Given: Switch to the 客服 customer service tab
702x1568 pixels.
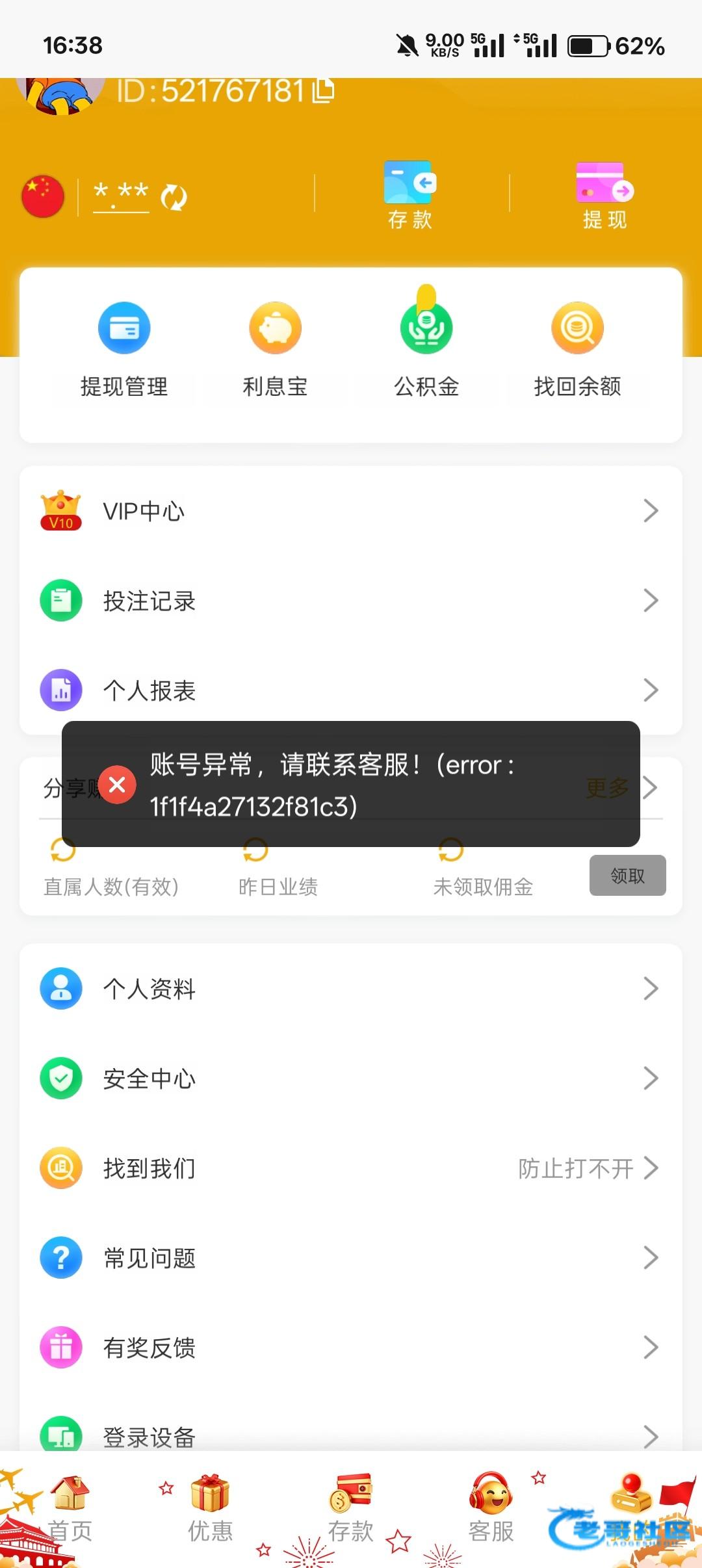Looking at the screenshot, I should [x=491, y=1508].
